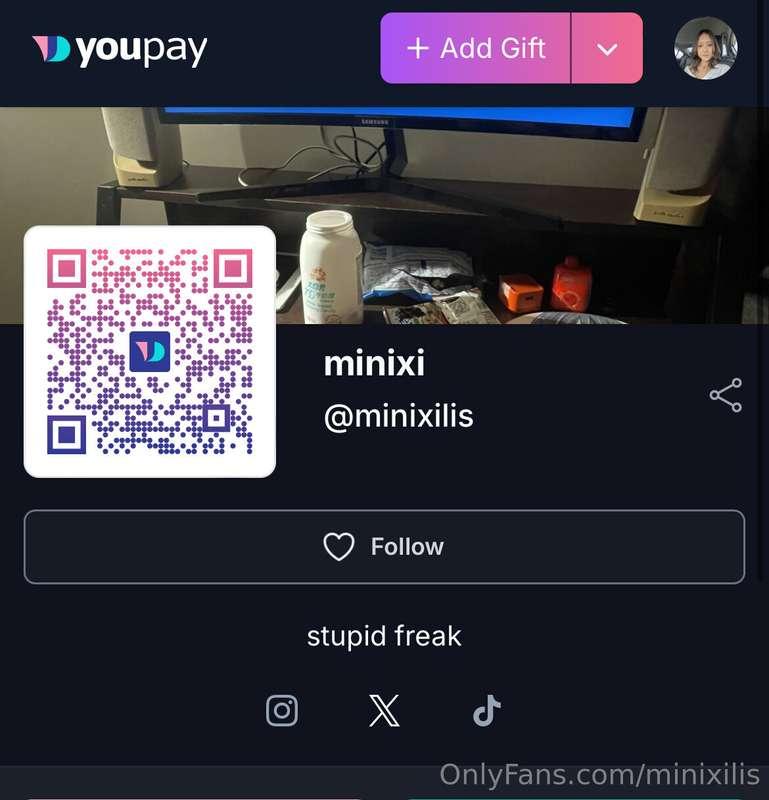The width and height of the screenshot is (769, 800).
Task: Click the heart inside the Follow button
Action: point(339,546)
